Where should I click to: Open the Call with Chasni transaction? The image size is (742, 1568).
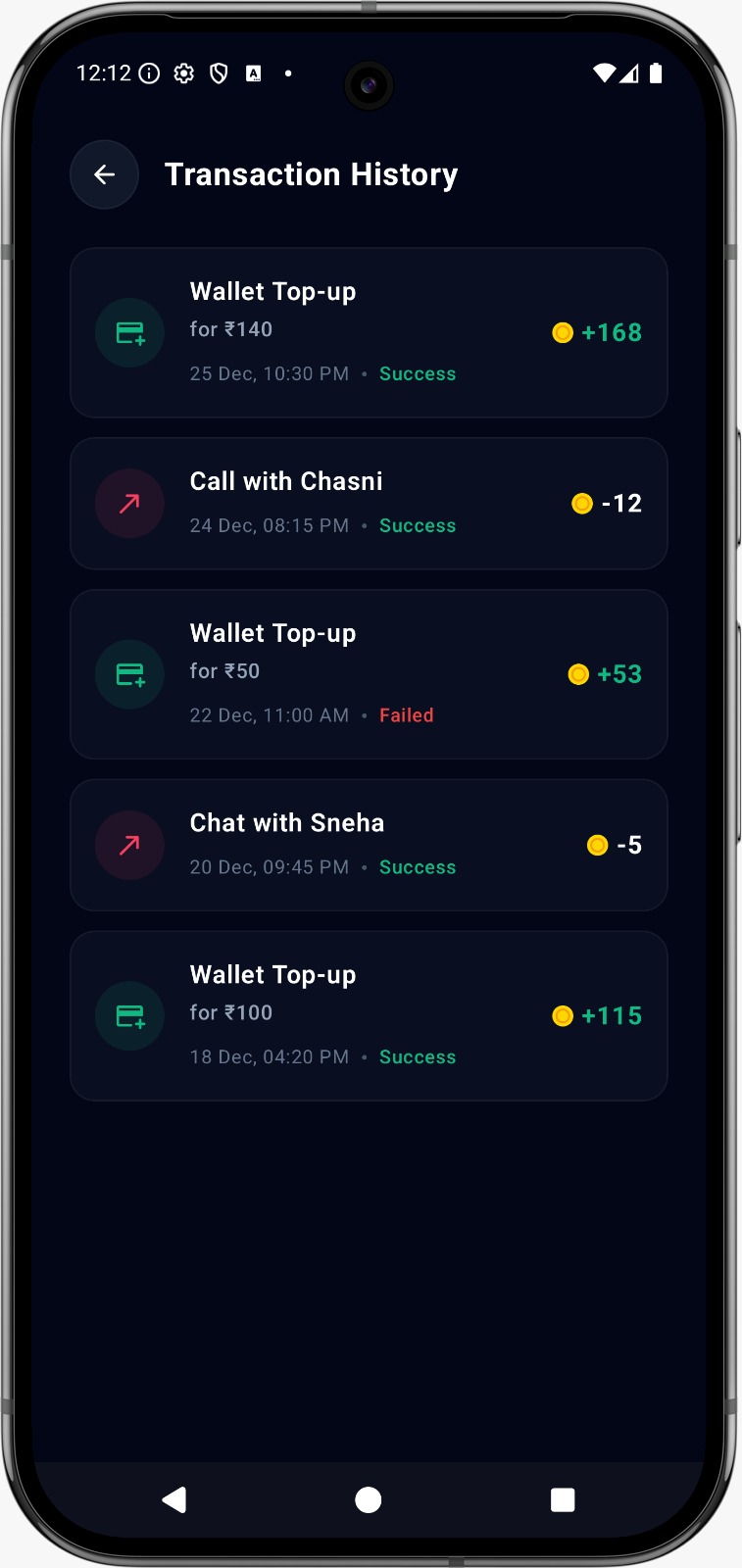point(369,503)
